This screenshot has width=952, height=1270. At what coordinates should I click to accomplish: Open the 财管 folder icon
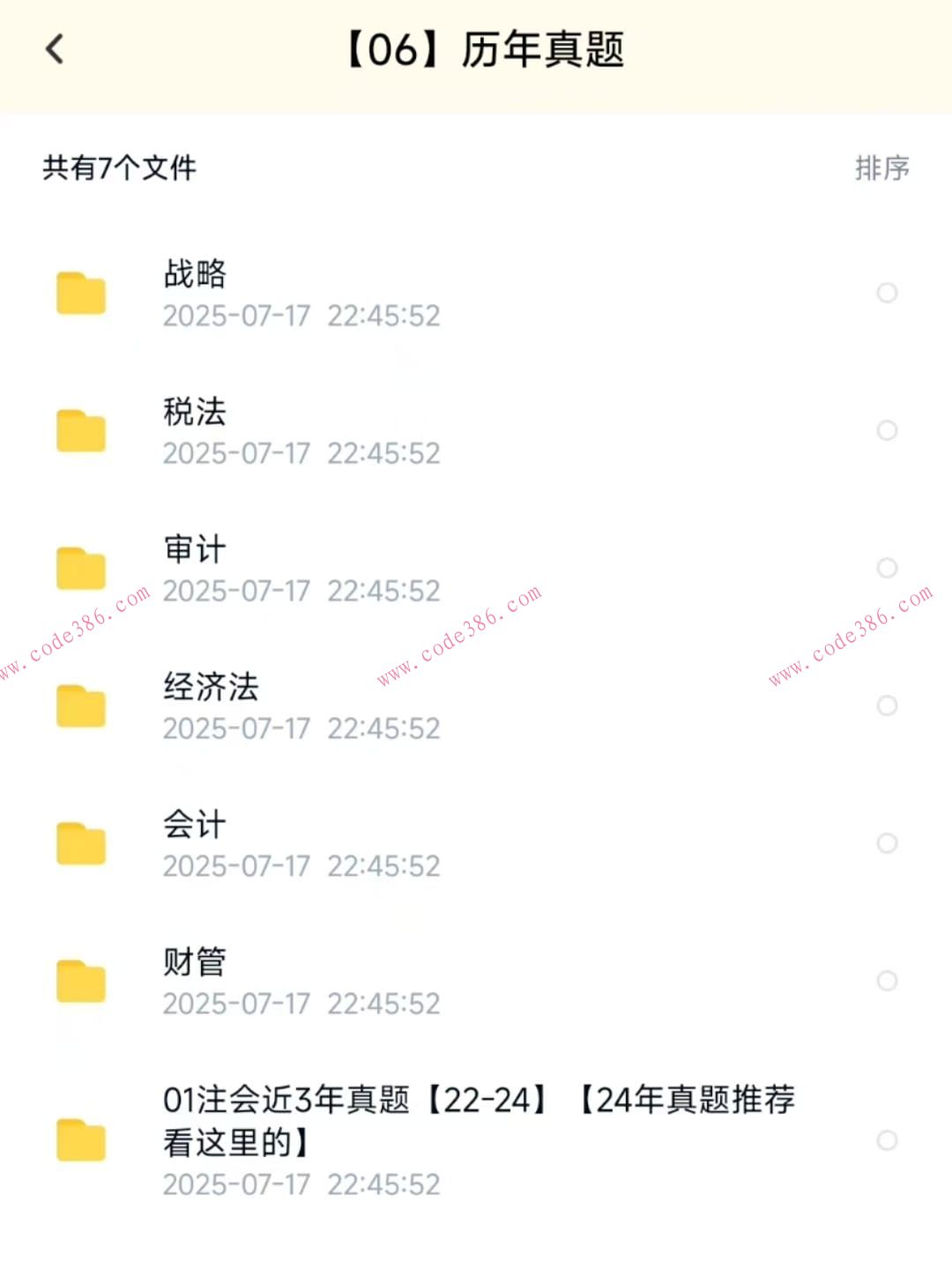pyautogui.click(x=80, y=981)
